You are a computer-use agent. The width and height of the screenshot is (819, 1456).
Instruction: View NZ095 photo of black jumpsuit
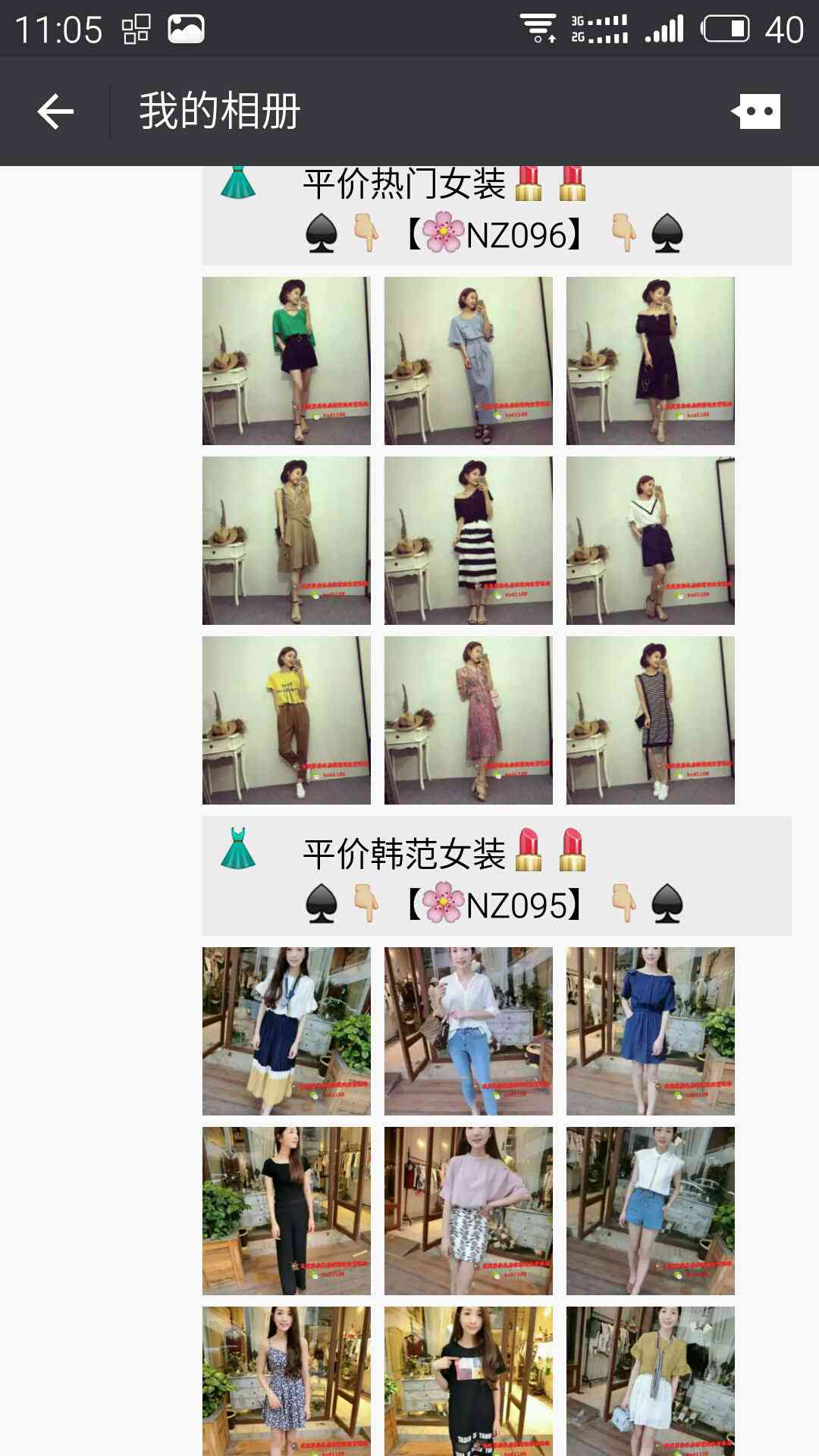pos(287,1211)
